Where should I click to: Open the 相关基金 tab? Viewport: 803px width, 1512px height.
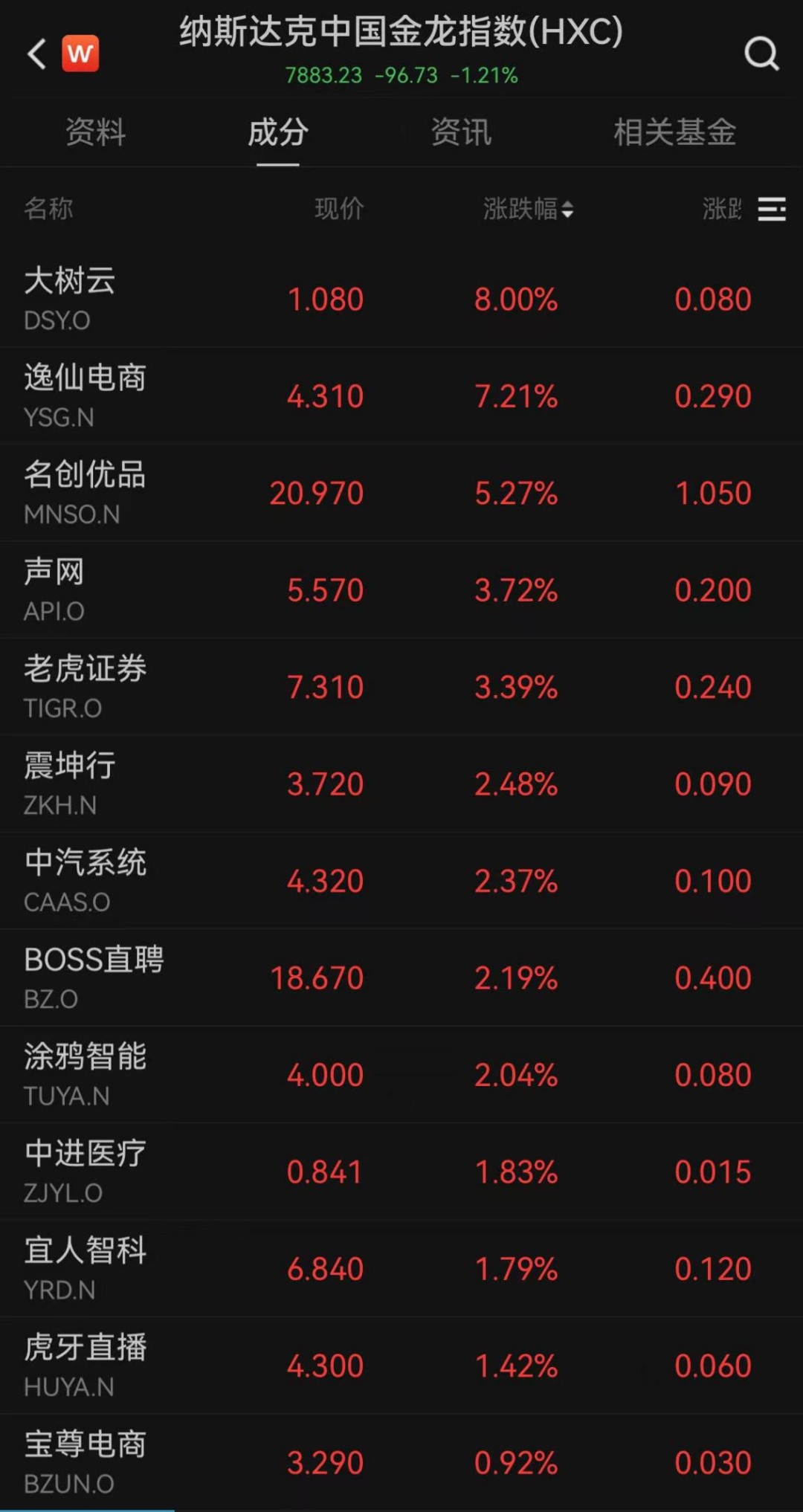[674, 132]
